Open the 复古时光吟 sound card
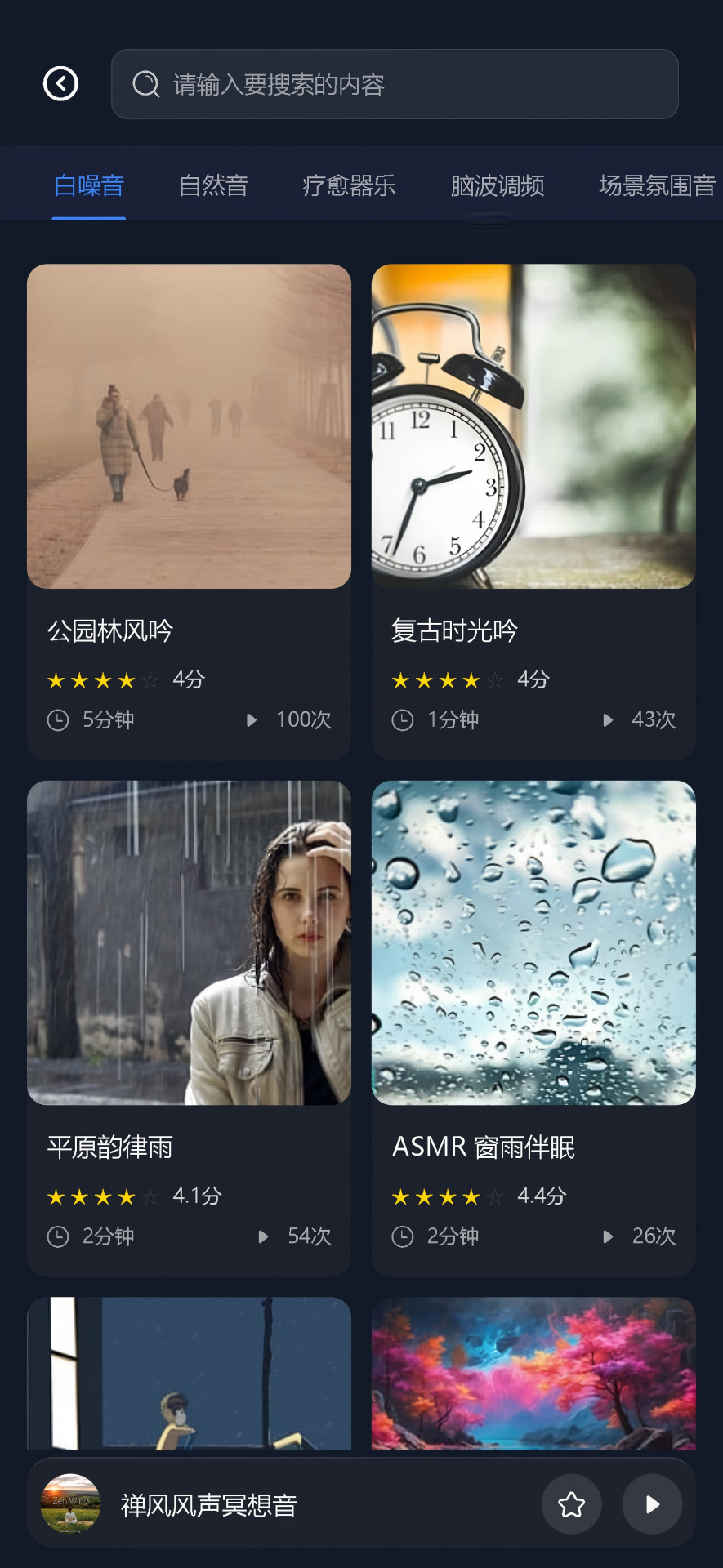 tap(533, 511)
